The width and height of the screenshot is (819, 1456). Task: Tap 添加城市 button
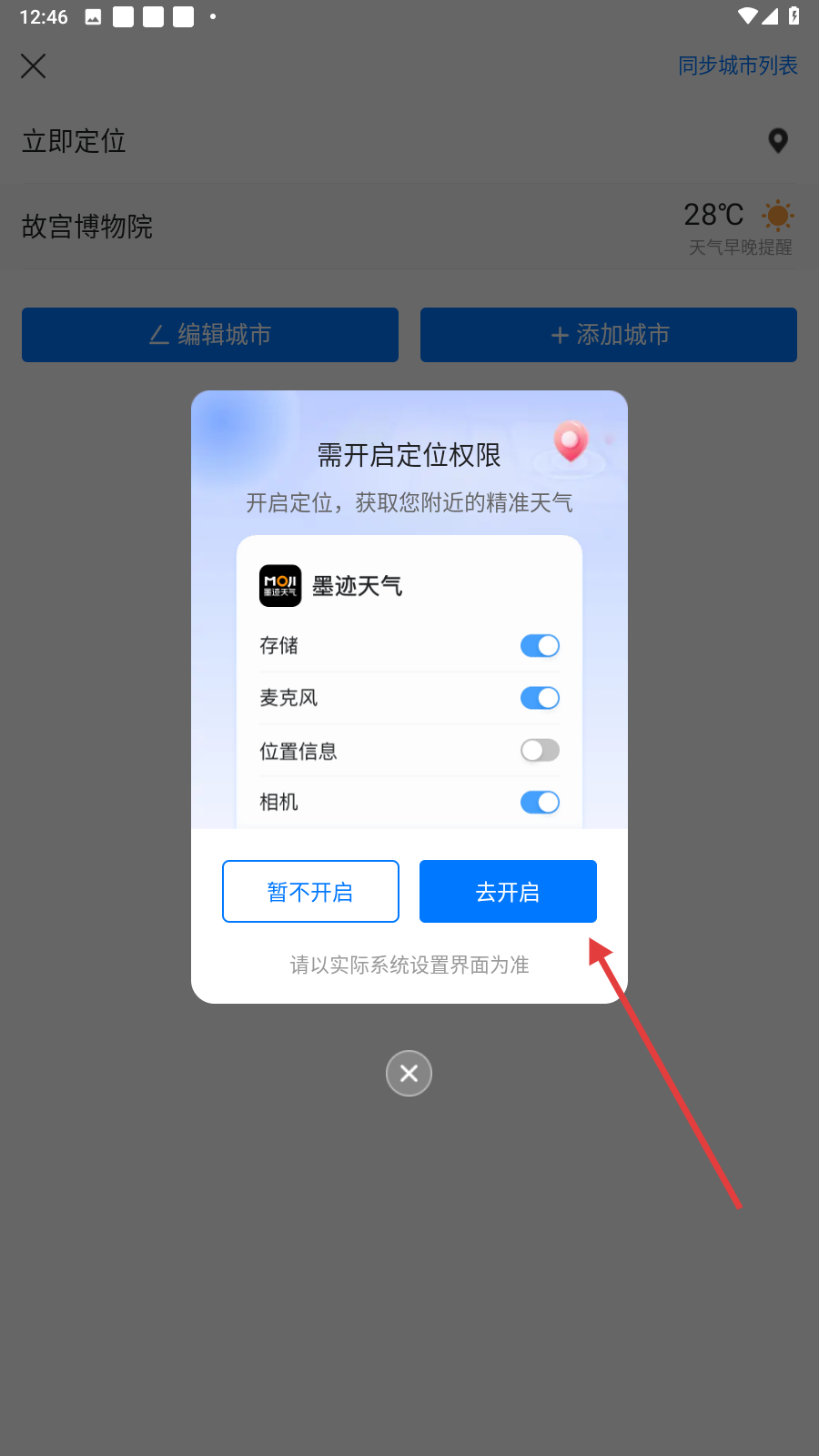(609, 335)
